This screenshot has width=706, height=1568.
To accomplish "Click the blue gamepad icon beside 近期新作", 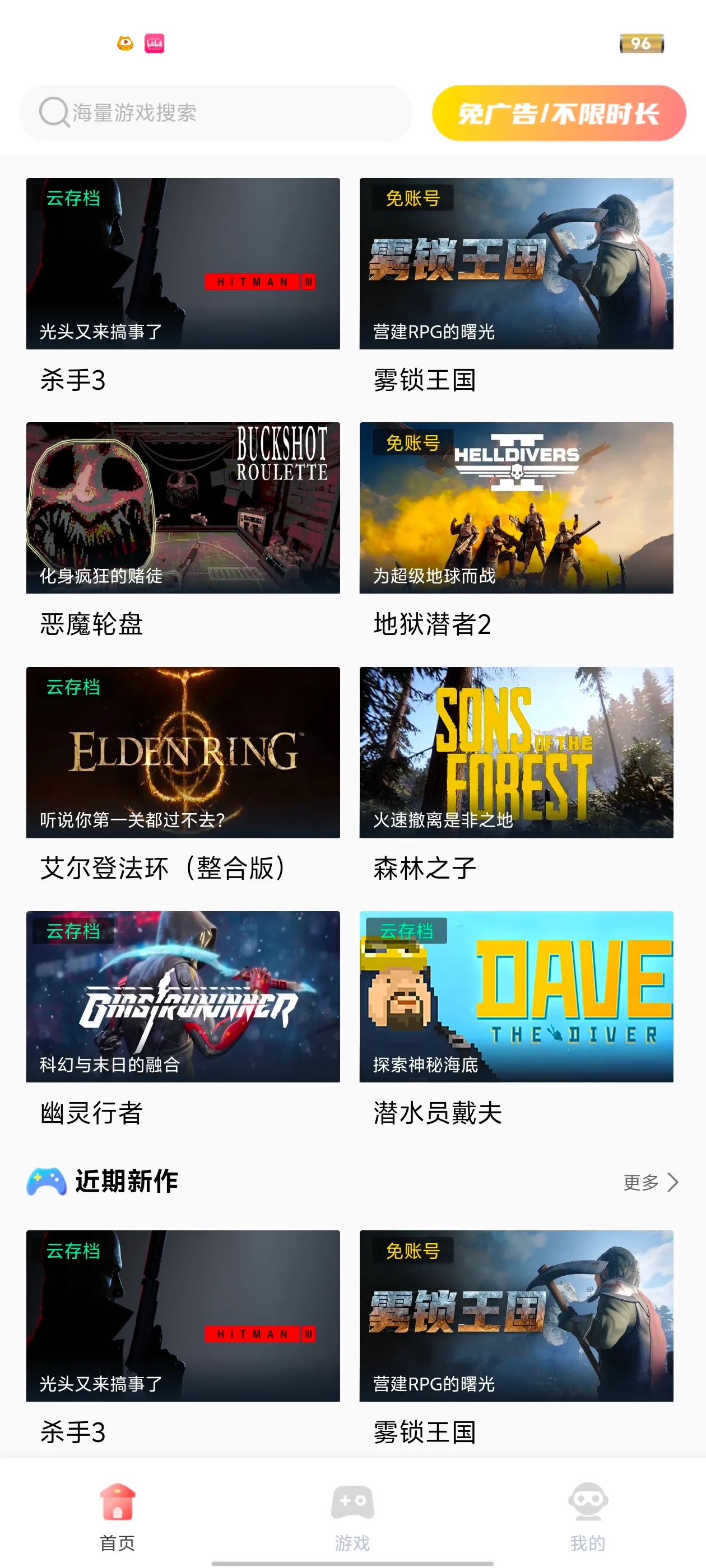I will pyautogui.click(x=46, y=1182).
